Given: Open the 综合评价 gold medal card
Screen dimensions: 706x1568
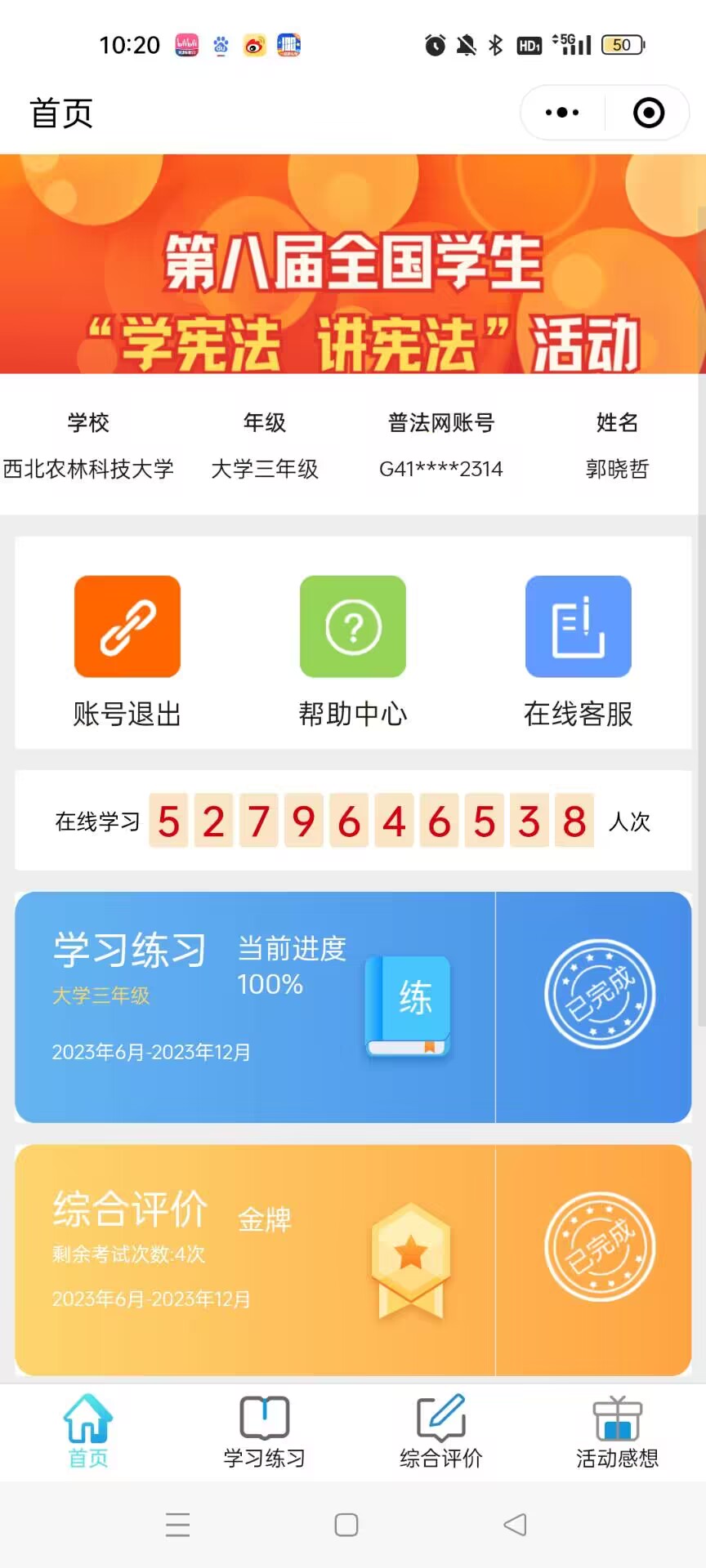Looking at the screenshot, I should tap(255, 1259).
